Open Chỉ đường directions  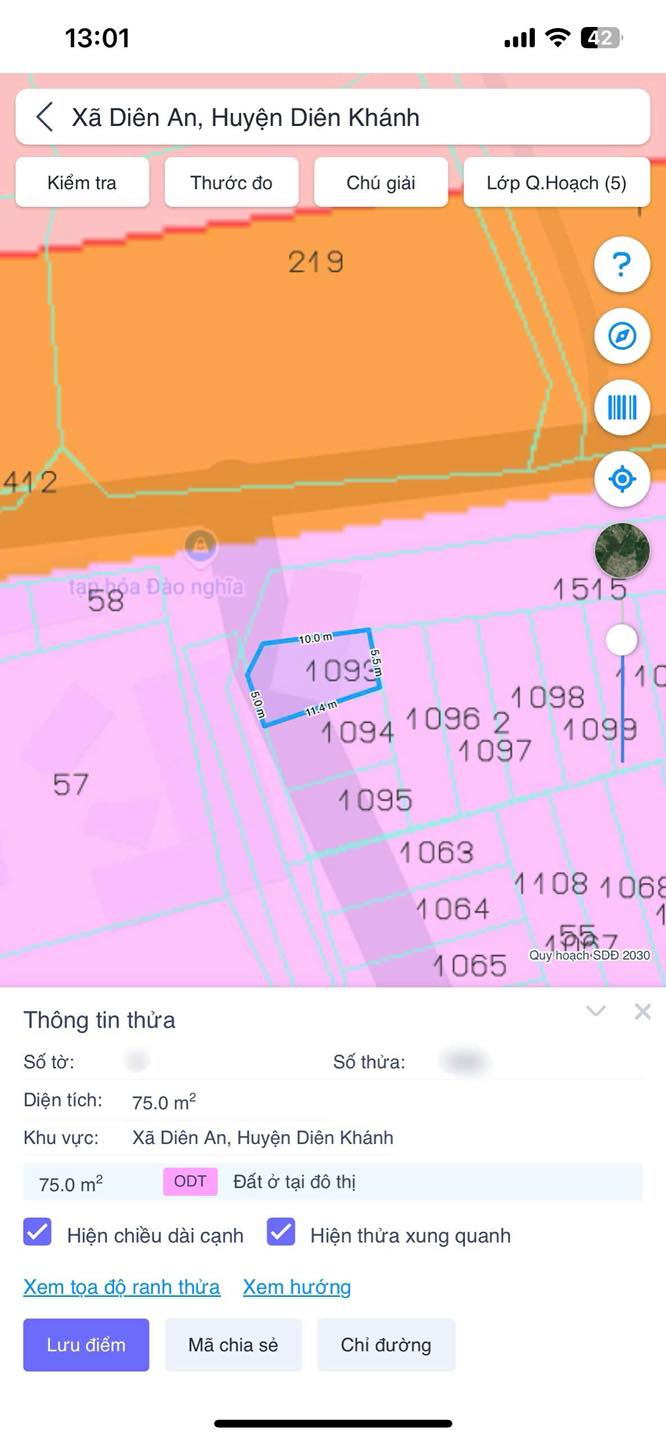pyautogui.click(x=386, y=1344)
